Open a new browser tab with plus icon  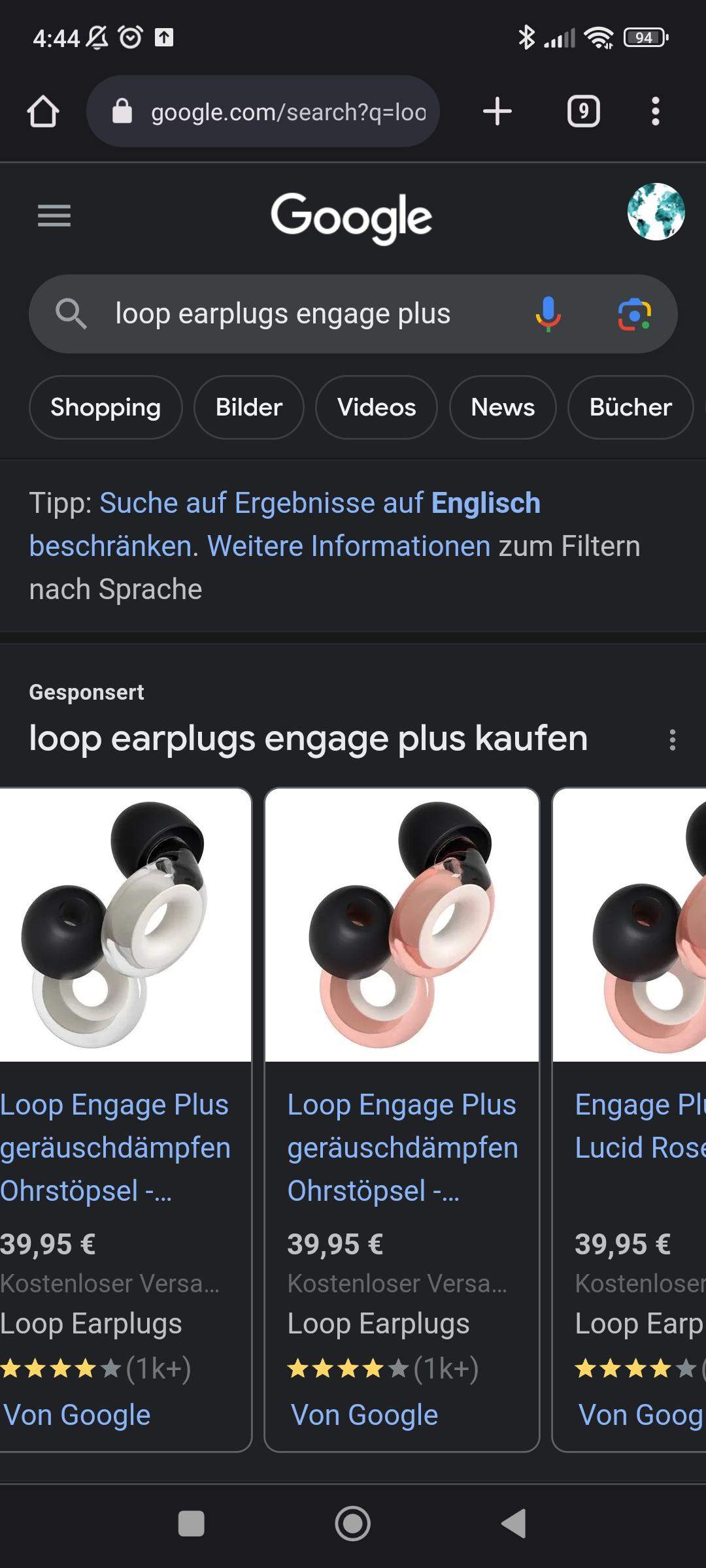pos(497,110)
